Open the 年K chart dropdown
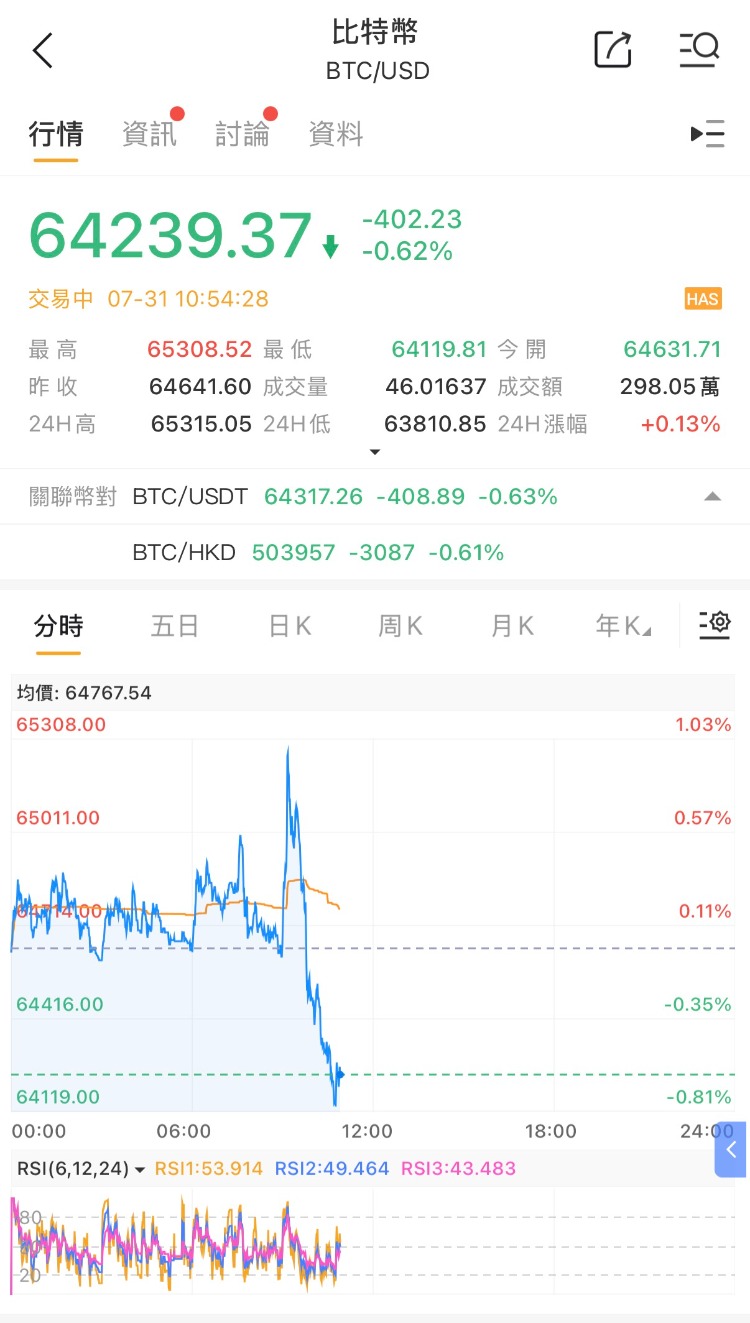This screenshot has width=750, height=1323. 623,626
